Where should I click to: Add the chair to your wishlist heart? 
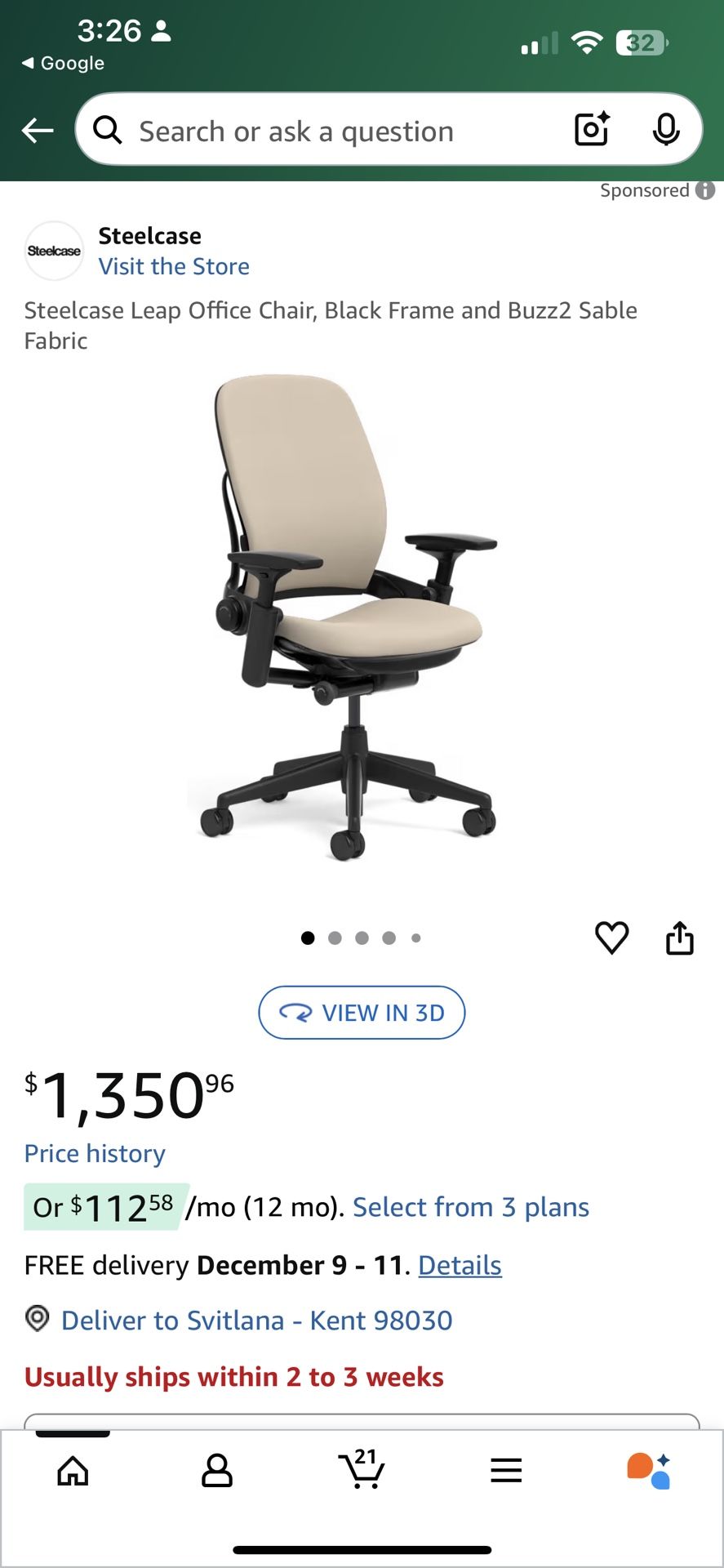click(612, 938)
